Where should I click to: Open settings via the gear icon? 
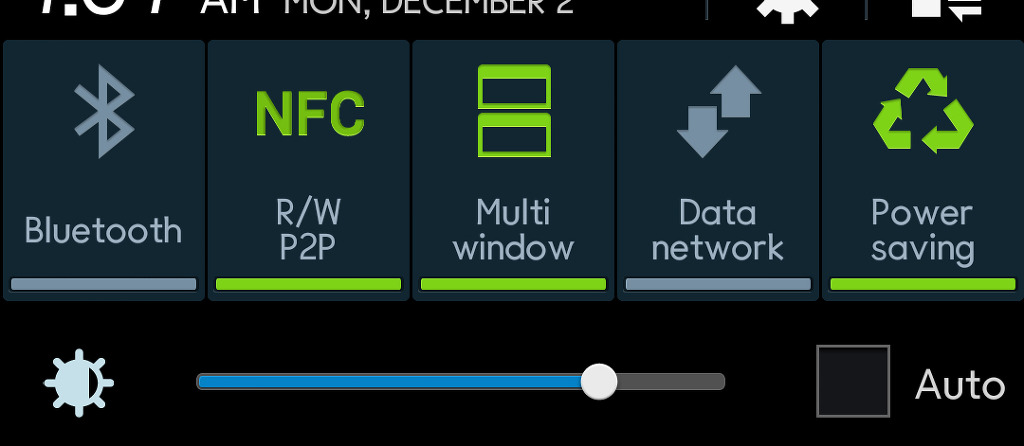coord(786,8)
